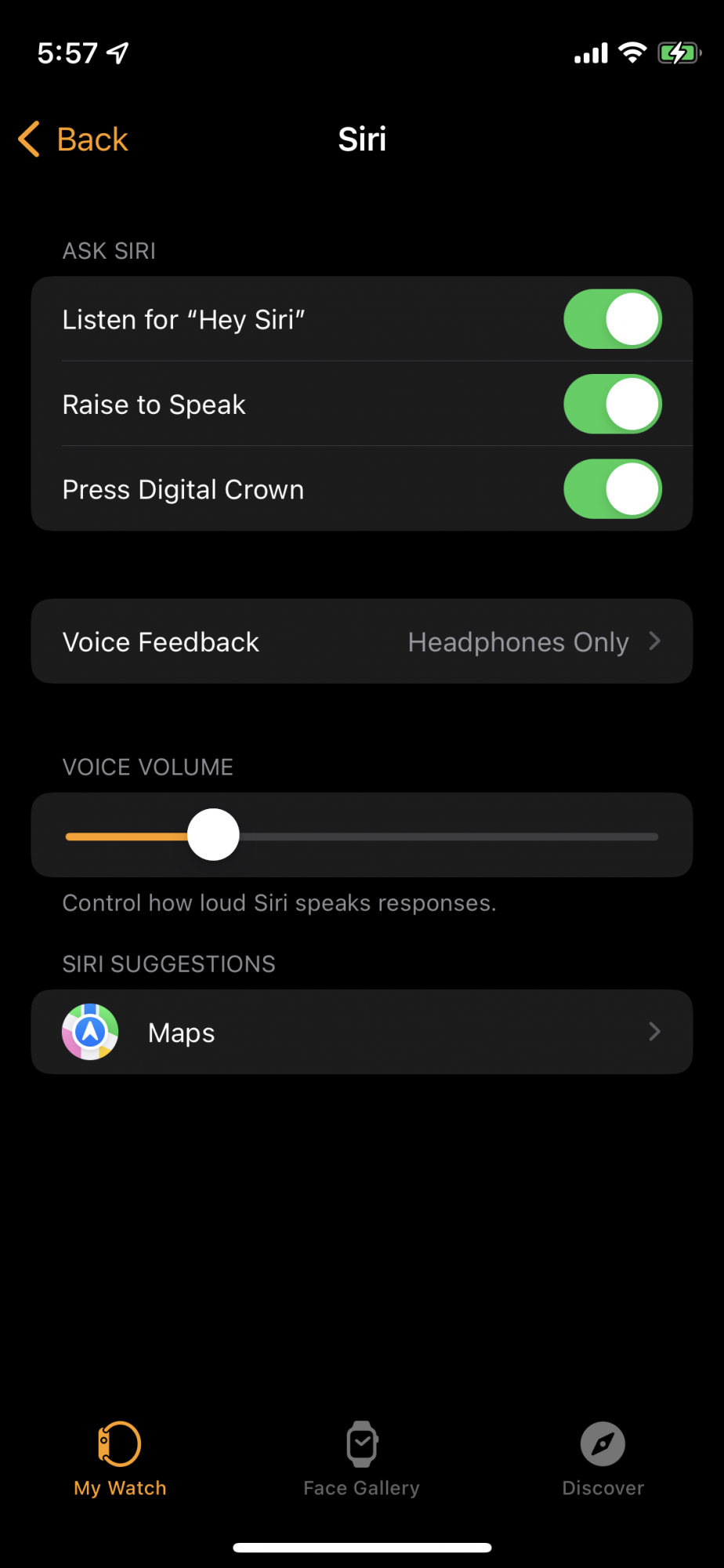Screen dimensions: 724x1568
Task: Turn off Raise to Speak
Action: click(612, 405)
